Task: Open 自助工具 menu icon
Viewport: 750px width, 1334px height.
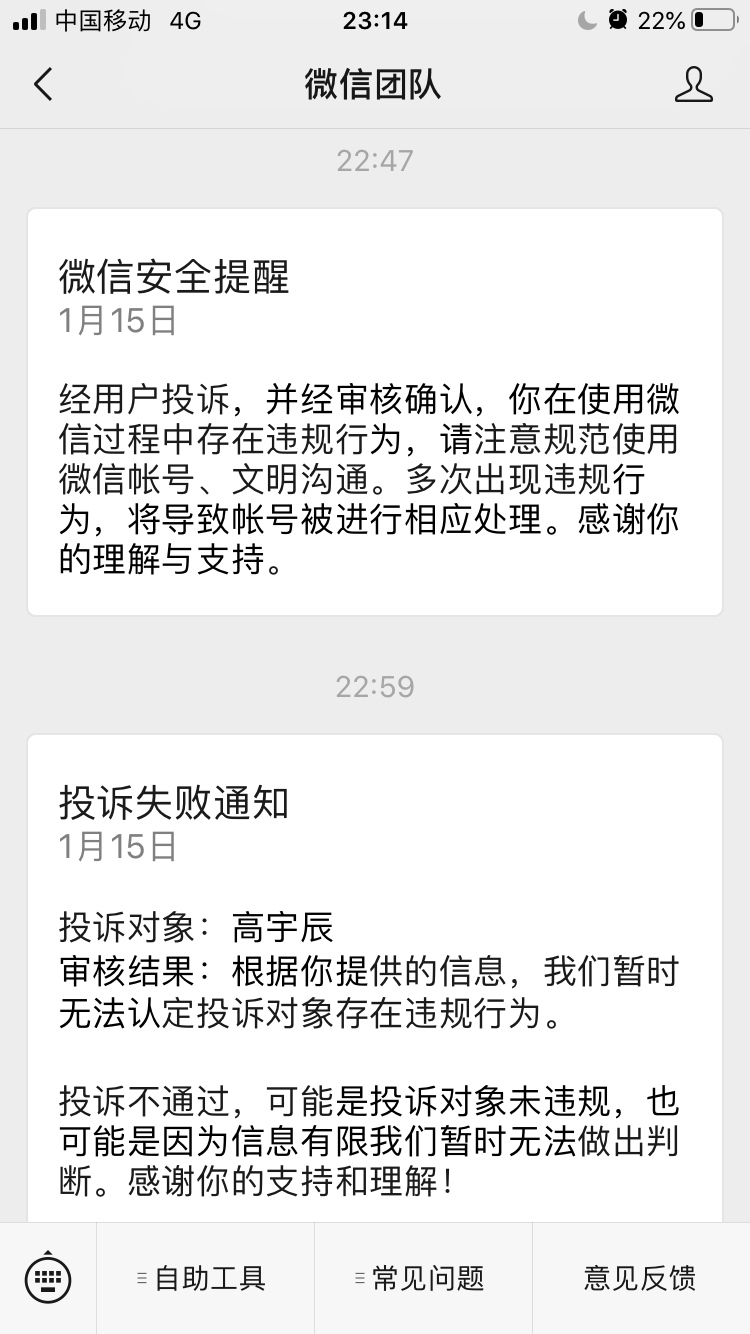Action: click(x=142, y=1277)
